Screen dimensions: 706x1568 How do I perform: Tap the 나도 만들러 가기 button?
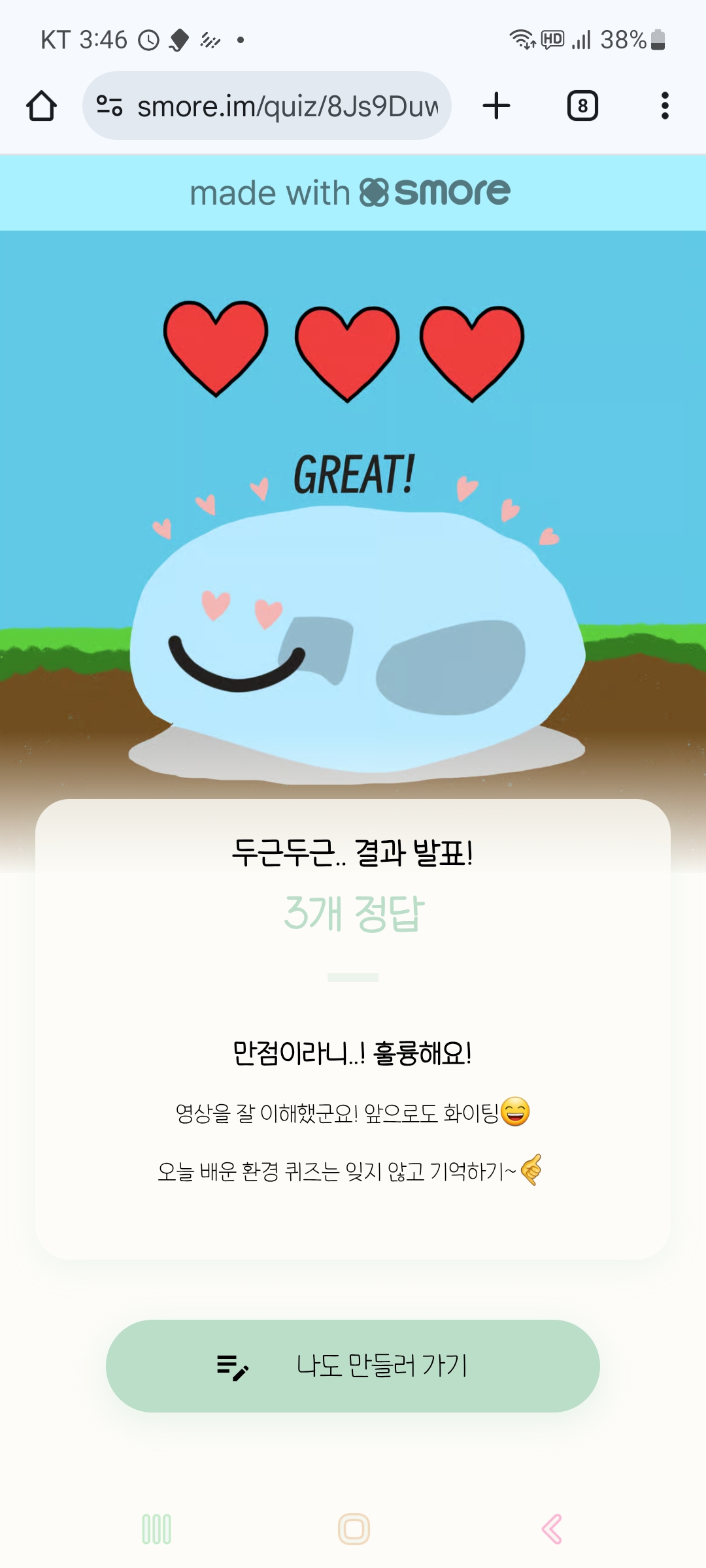click(353, 1366)
